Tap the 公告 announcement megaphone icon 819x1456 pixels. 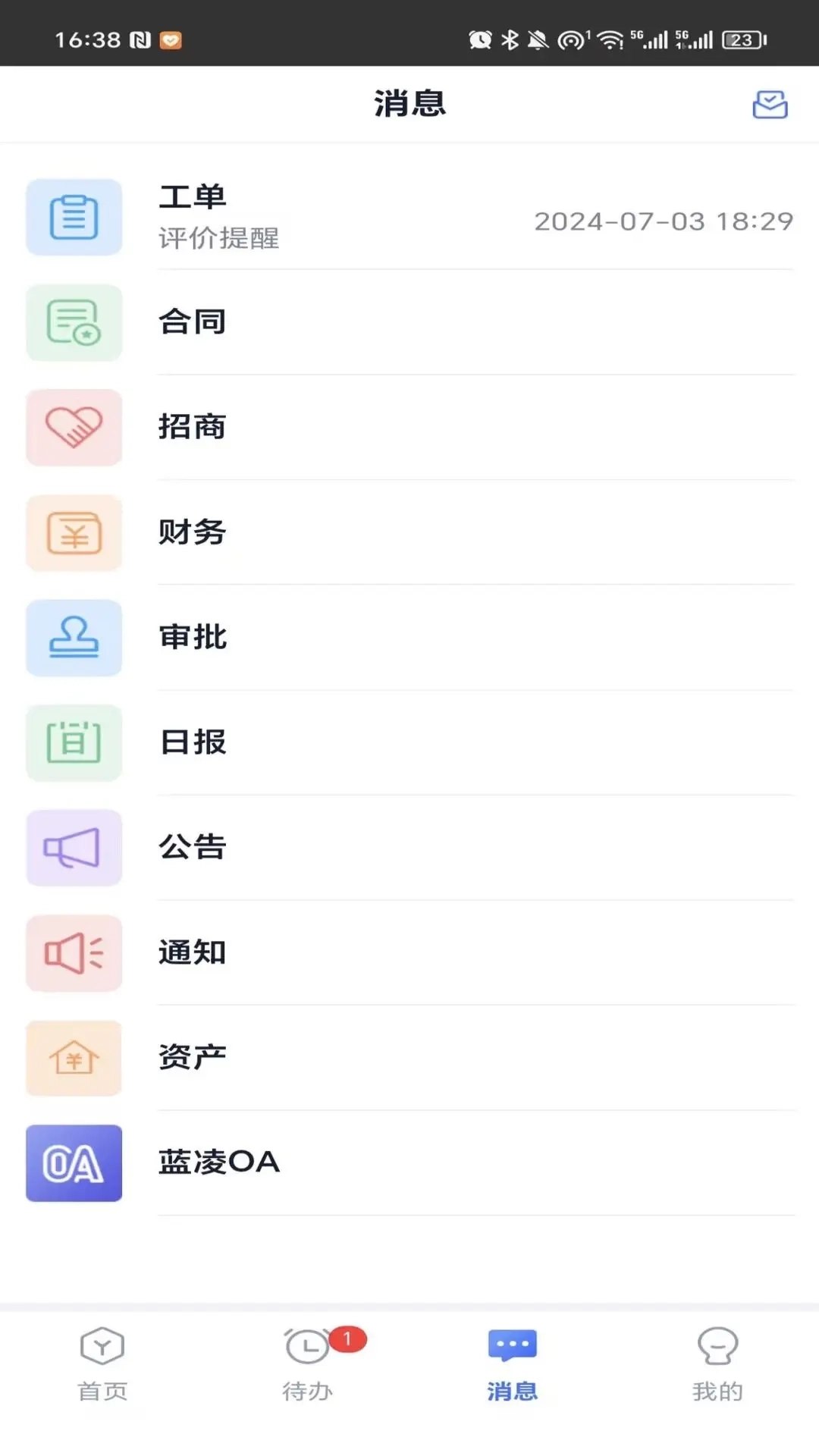74,848
